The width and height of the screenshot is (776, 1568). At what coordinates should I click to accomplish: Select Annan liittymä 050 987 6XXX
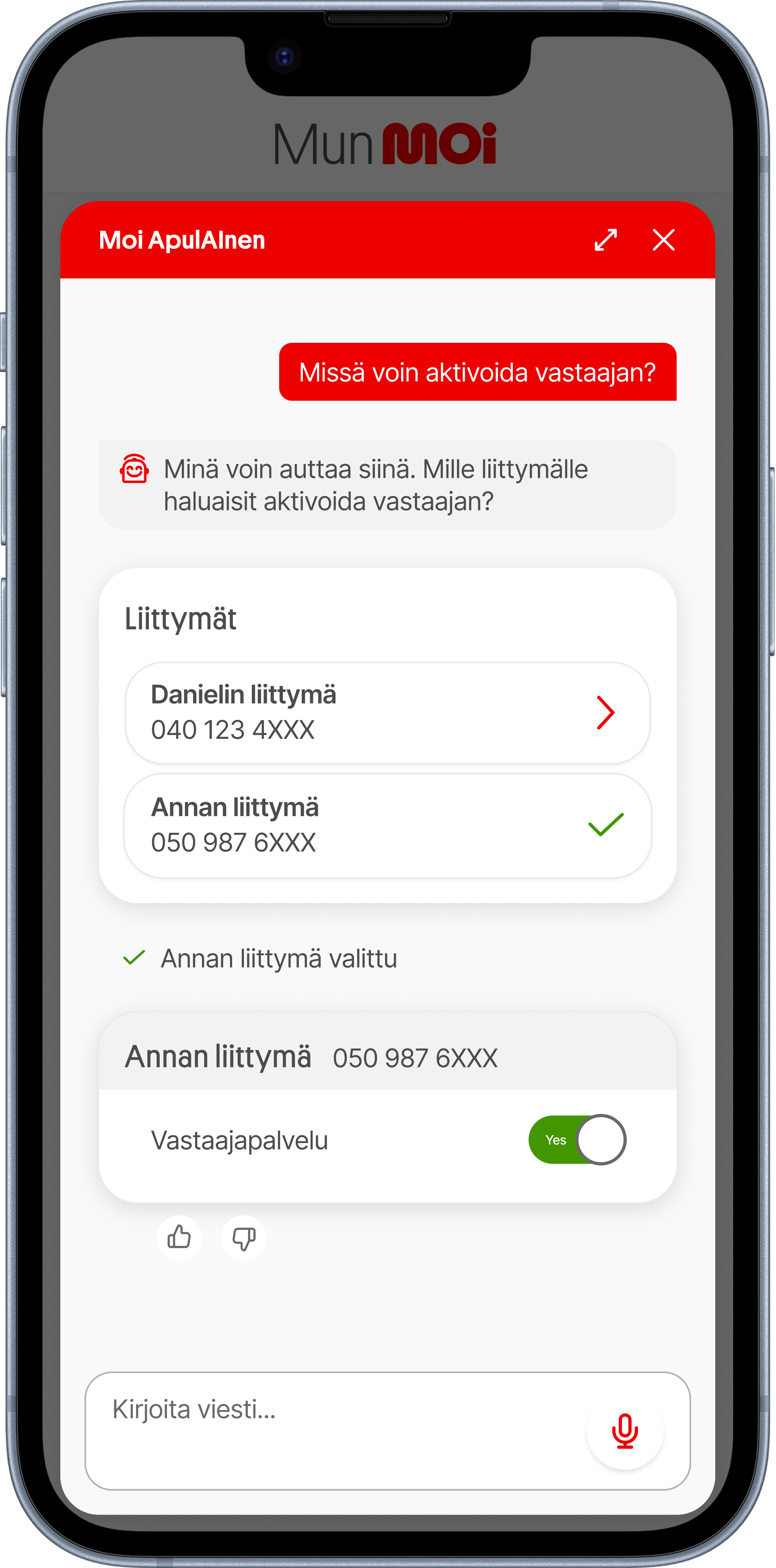pyautogui.click(x=388, y=825)
